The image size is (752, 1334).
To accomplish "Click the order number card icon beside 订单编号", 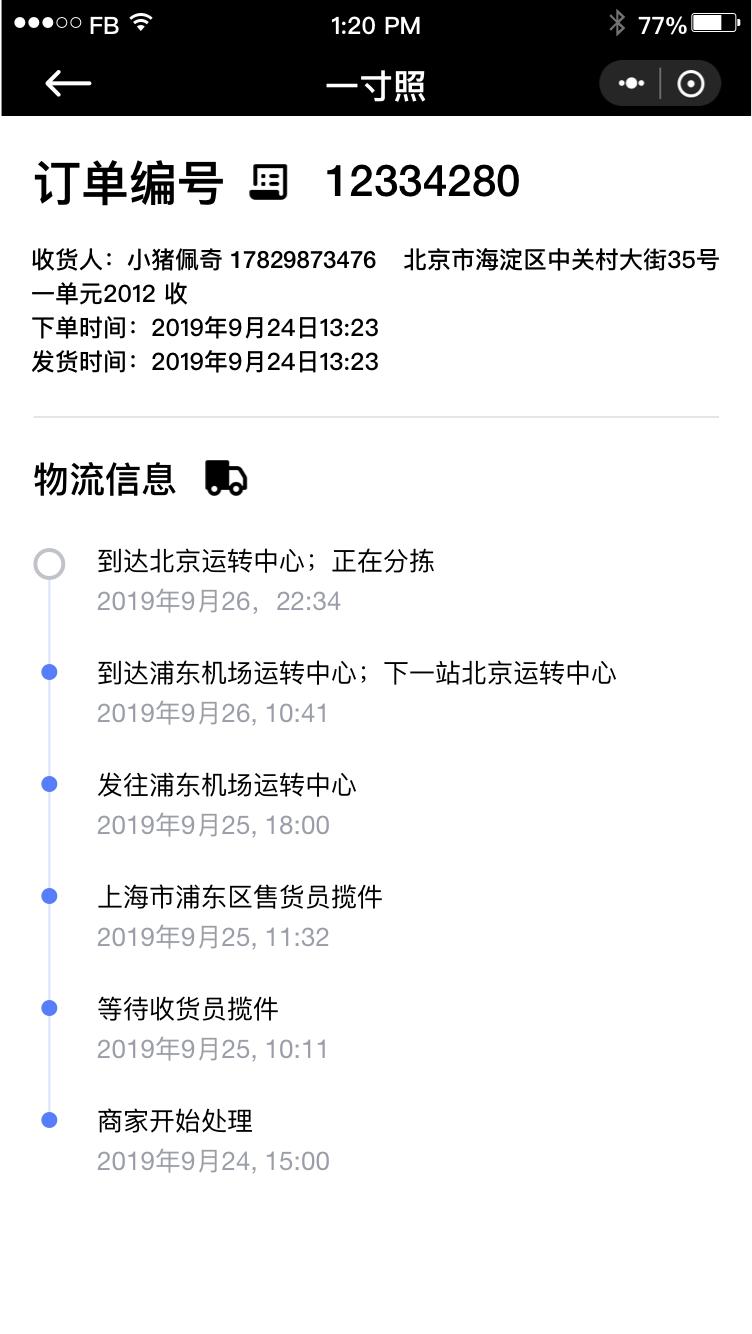I will [x=267, y=180].
